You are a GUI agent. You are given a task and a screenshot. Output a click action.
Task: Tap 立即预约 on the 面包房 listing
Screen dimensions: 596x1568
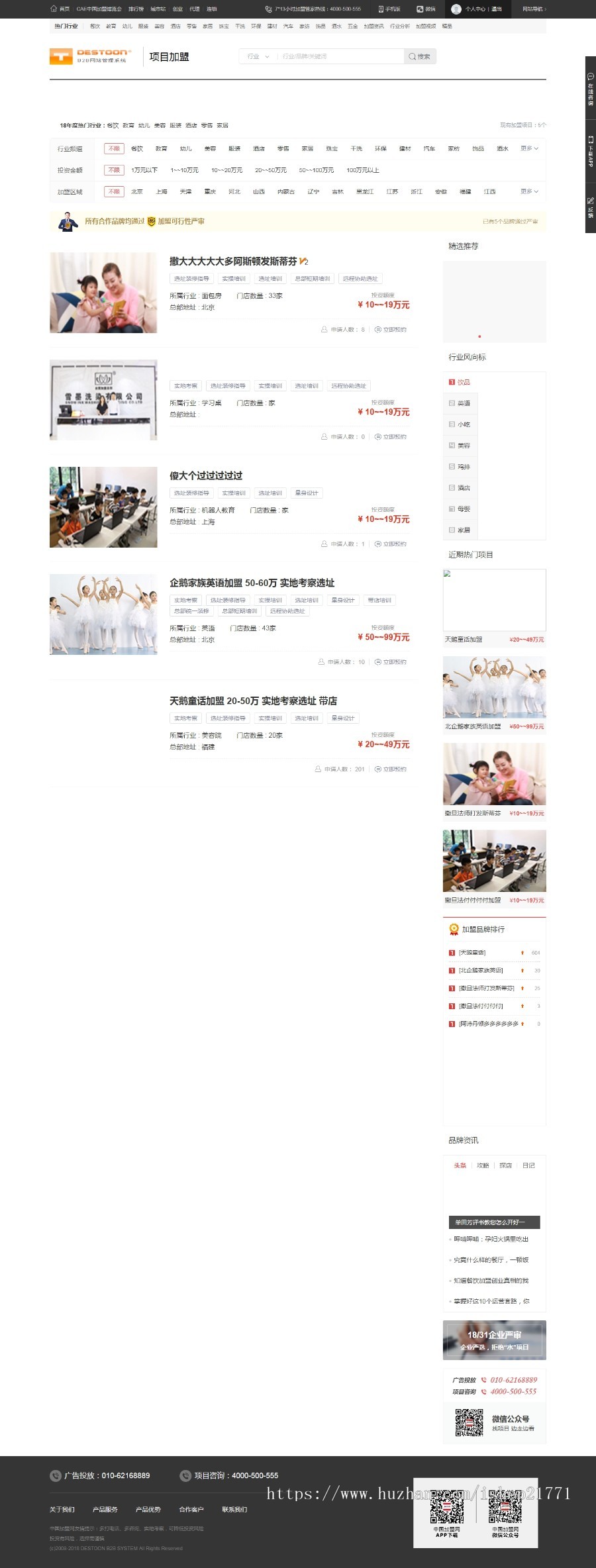(391, 330)
